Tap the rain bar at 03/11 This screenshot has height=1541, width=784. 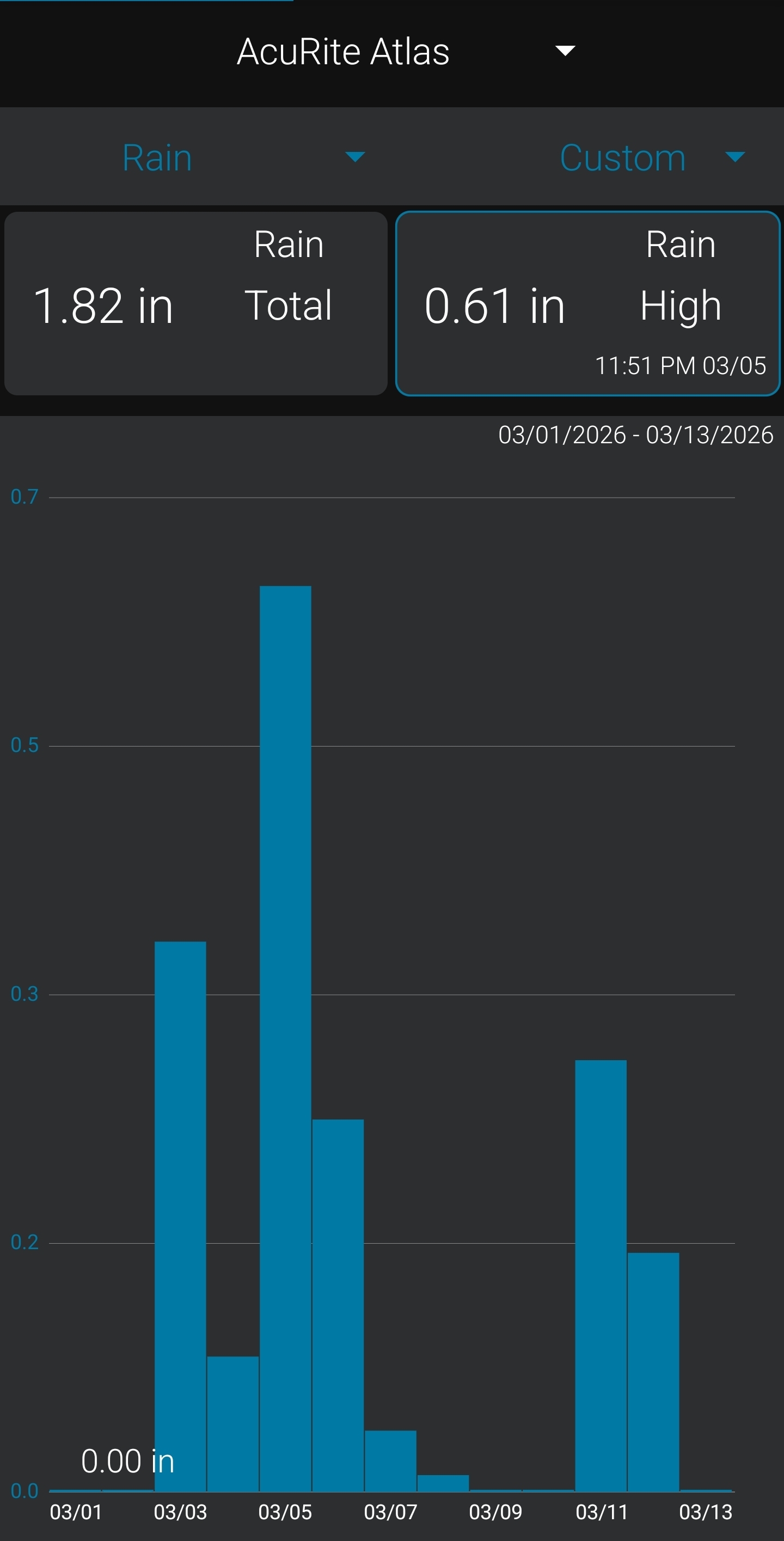click(601, 1275)
